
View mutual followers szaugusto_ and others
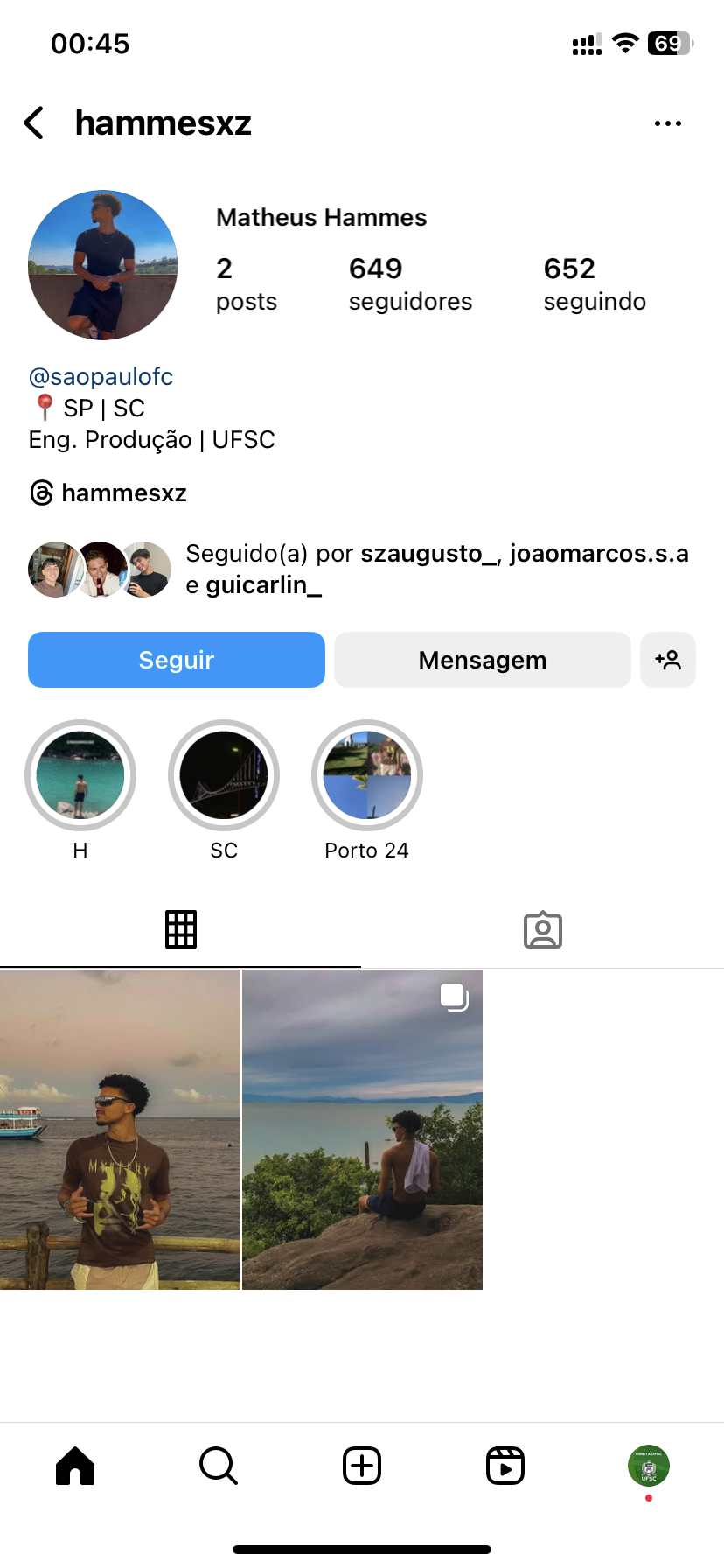[x=435, y=569]
